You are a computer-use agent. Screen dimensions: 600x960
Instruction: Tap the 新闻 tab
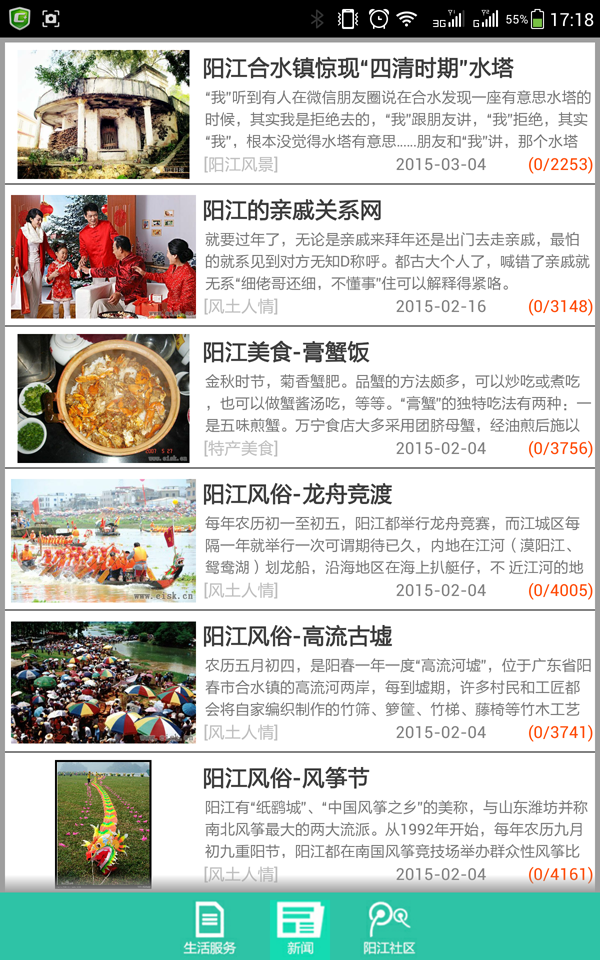[x=300, y=927]
